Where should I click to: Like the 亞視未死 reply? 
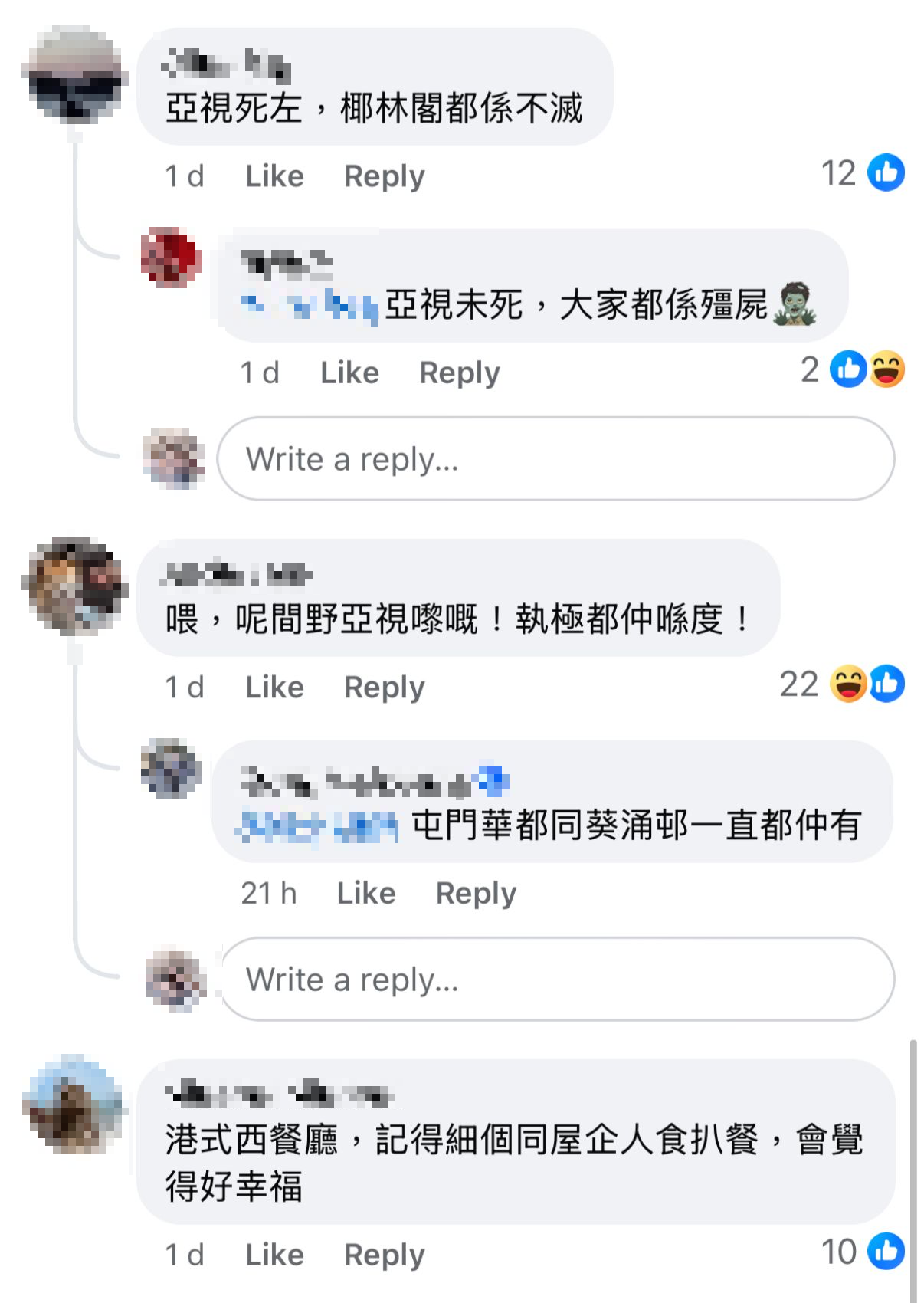coord(352,373)
